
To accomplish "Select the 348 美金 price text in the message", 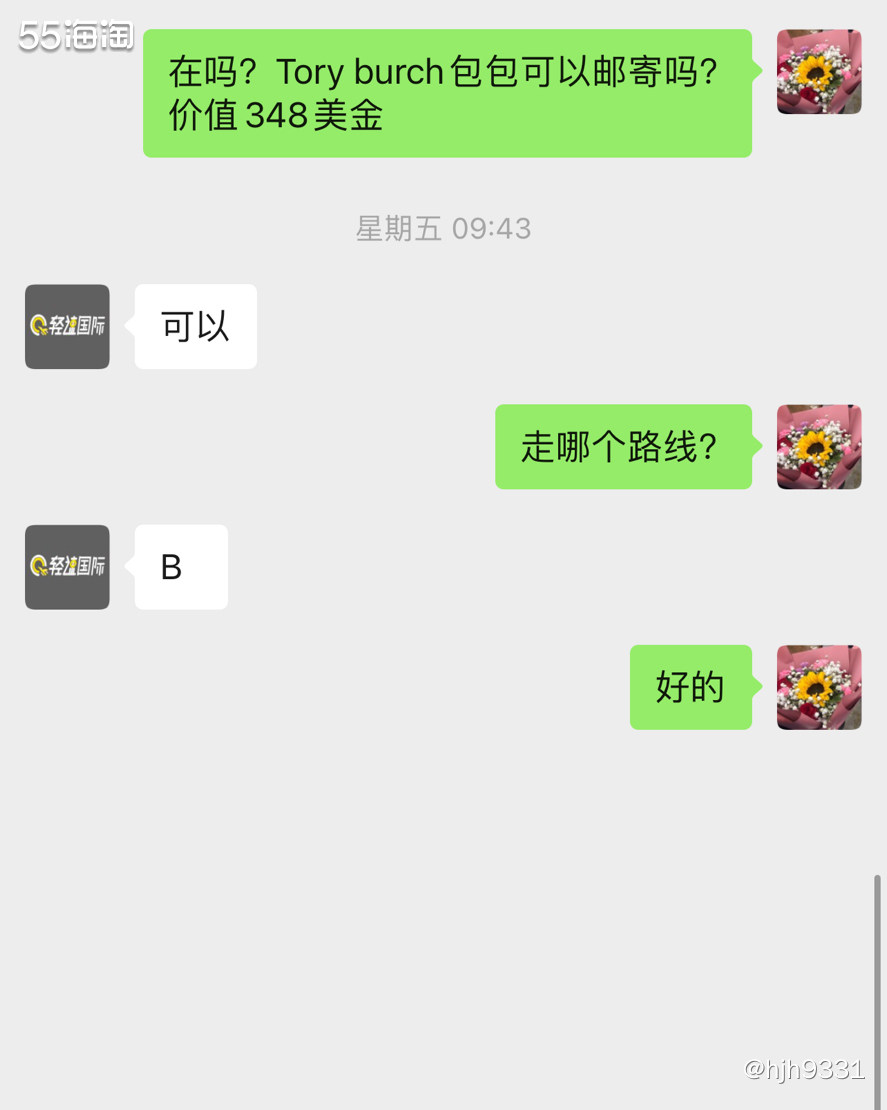I will [x=317, y=115].
